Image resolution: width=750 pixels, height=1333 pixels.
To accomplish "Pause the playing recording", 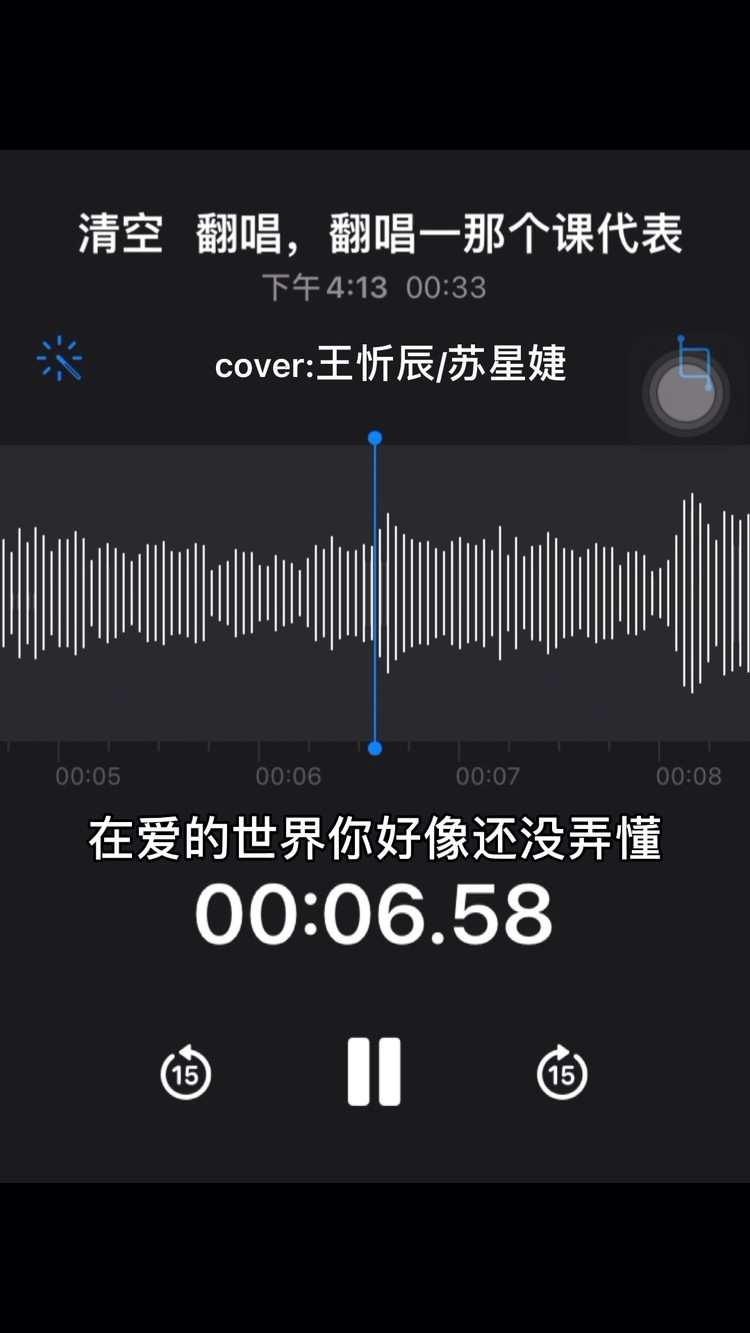I will click(x=375, y=1070).
